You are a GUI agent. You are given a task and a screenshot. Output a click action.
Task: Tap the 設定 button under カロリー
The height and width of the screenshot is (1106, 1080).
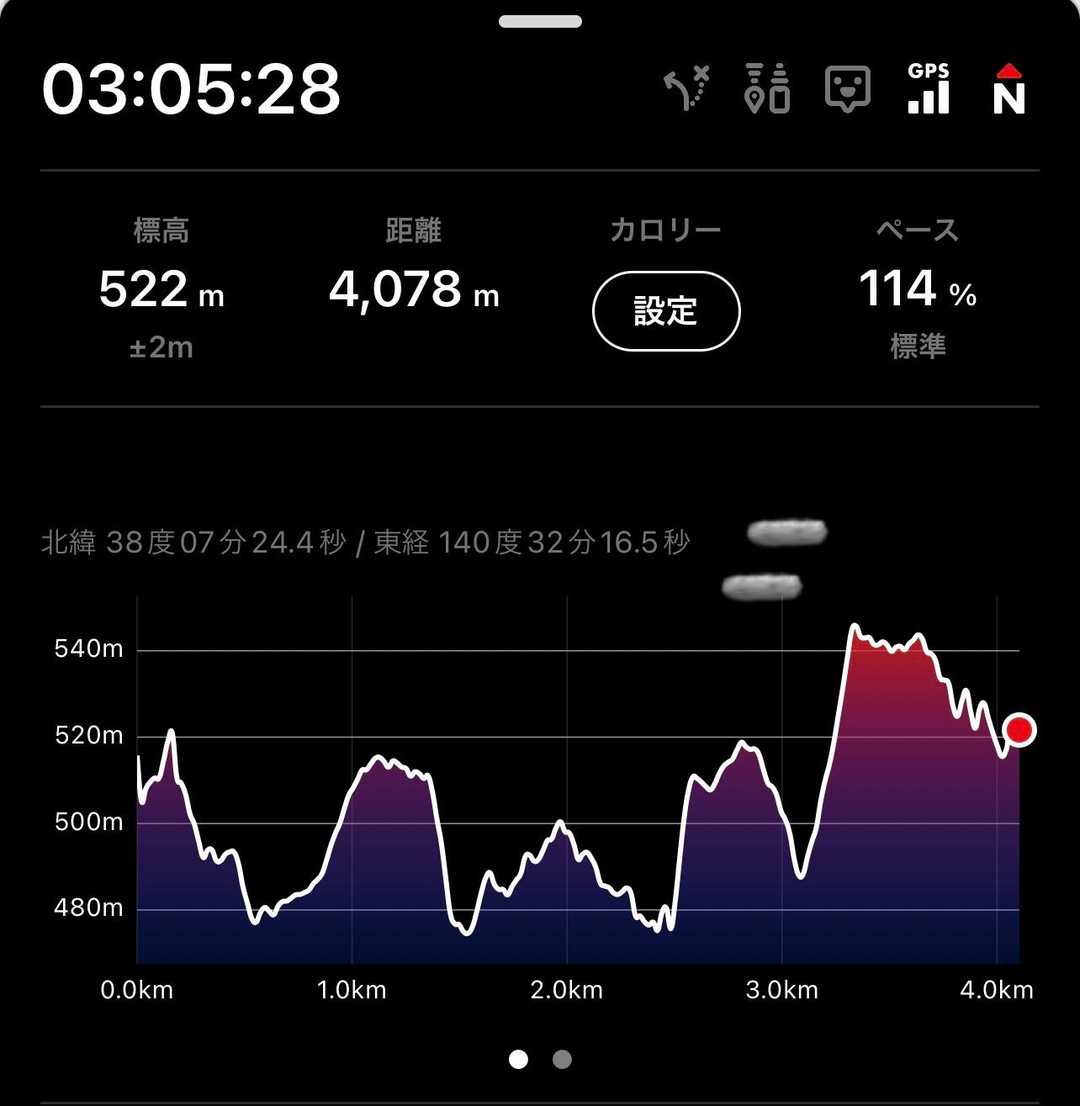tap(666, 311)
